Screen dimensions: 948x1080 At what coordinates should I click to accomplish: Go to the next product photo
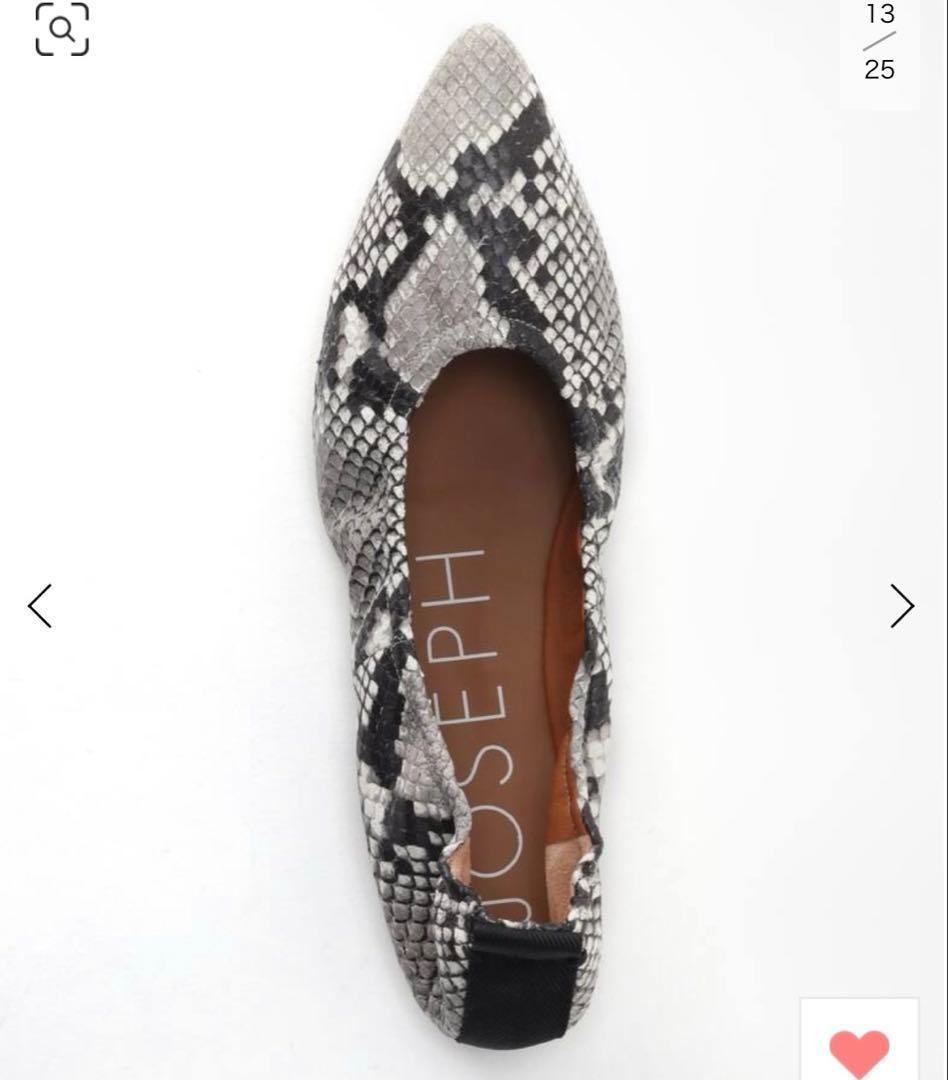coord(902,605)
